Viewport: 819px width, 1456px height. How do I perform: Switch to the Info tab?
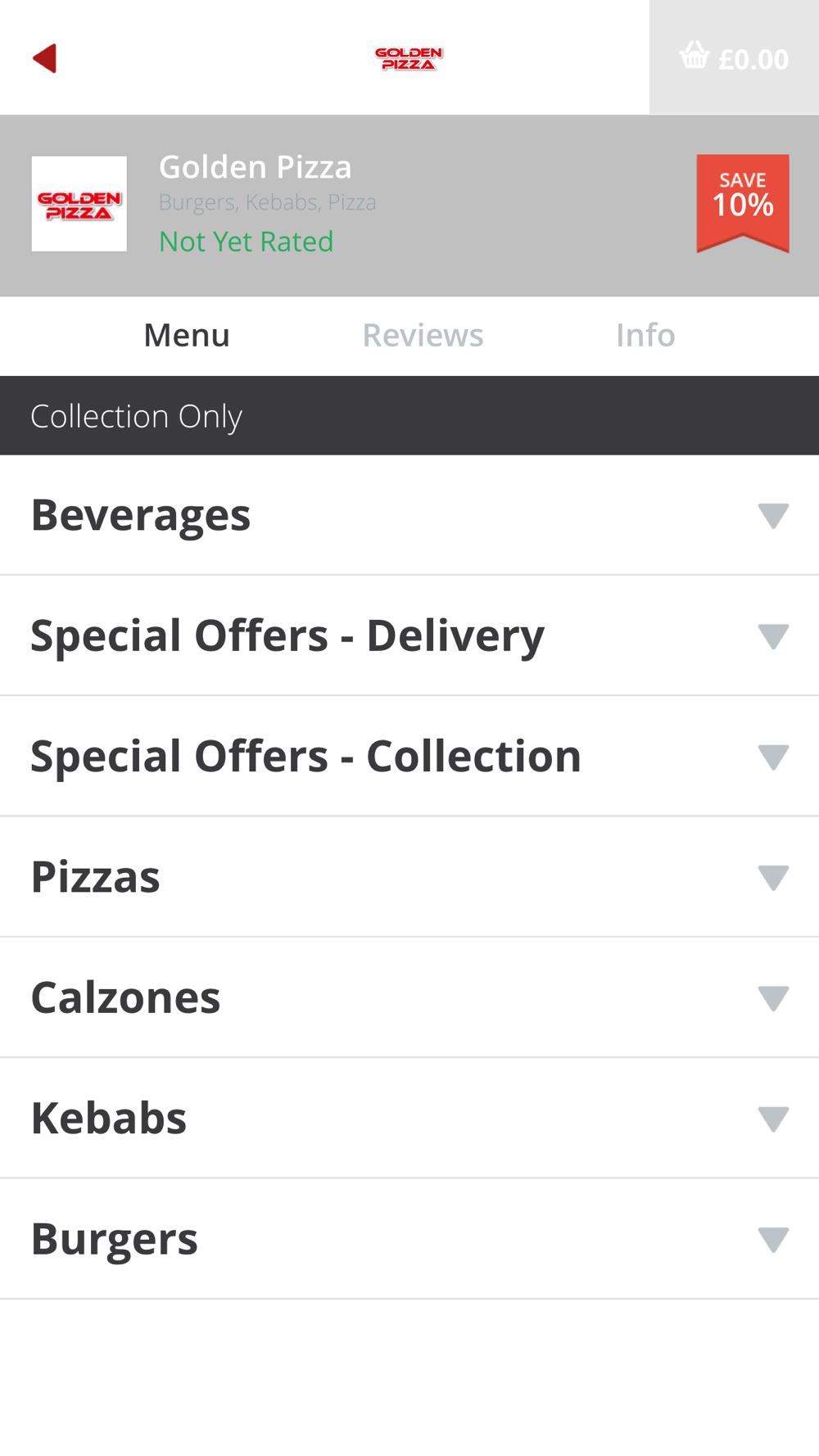click(645, 335)
